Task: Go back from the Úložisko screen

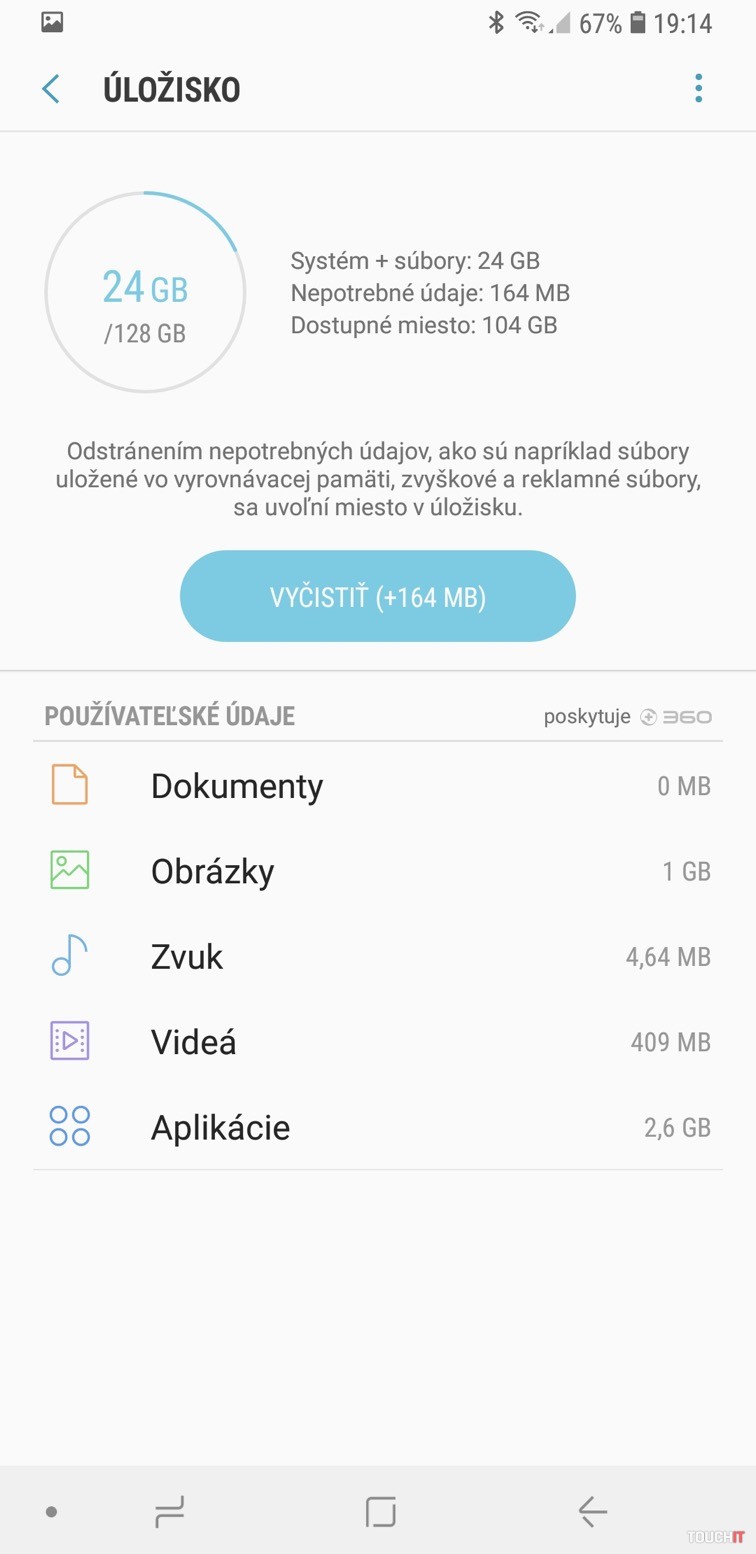Action: click(51, 89)
